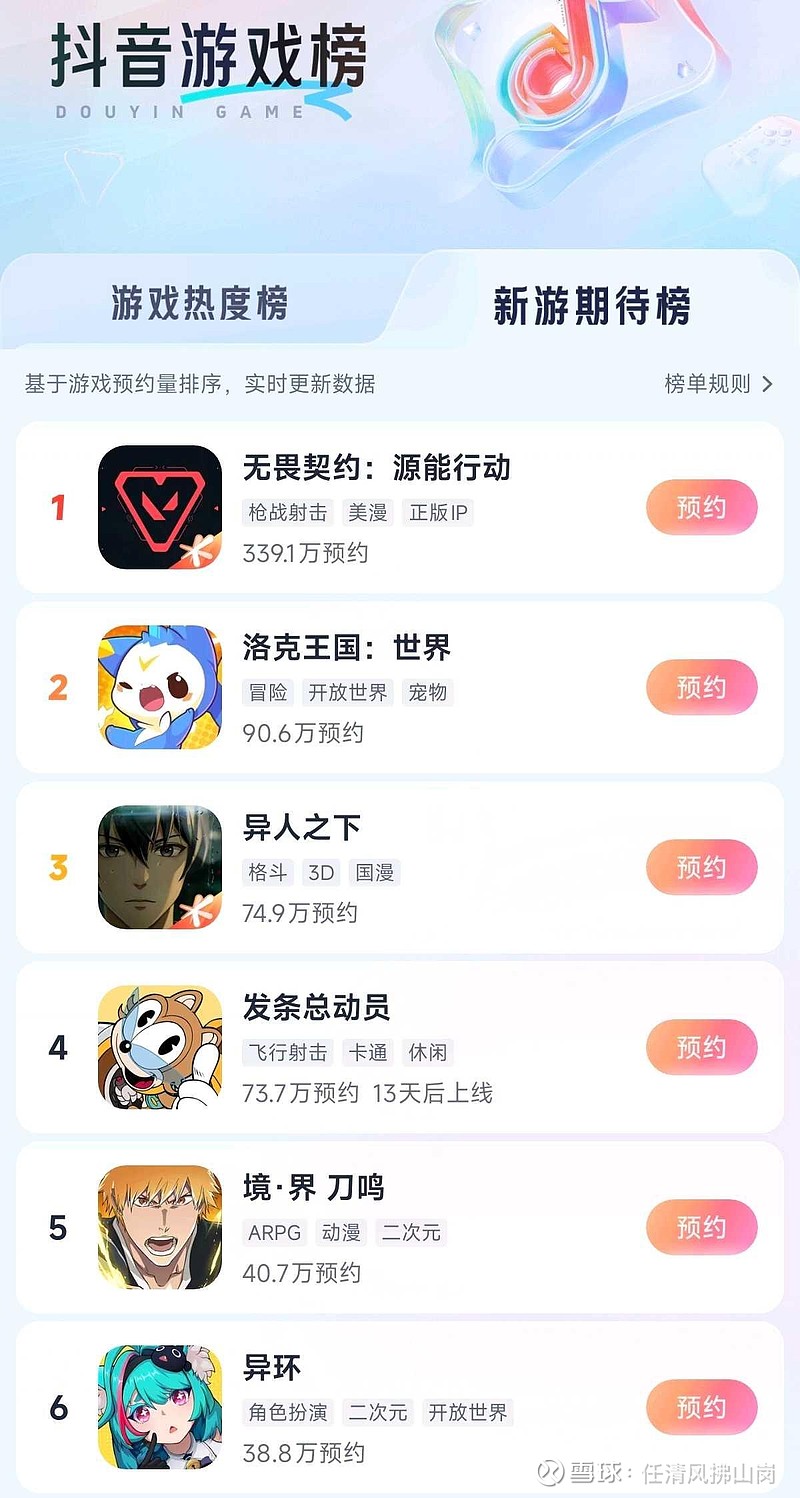Screen dimensions: 800x1498
Task: Pre-register for 异环
Action: [x=702, y=1408]
